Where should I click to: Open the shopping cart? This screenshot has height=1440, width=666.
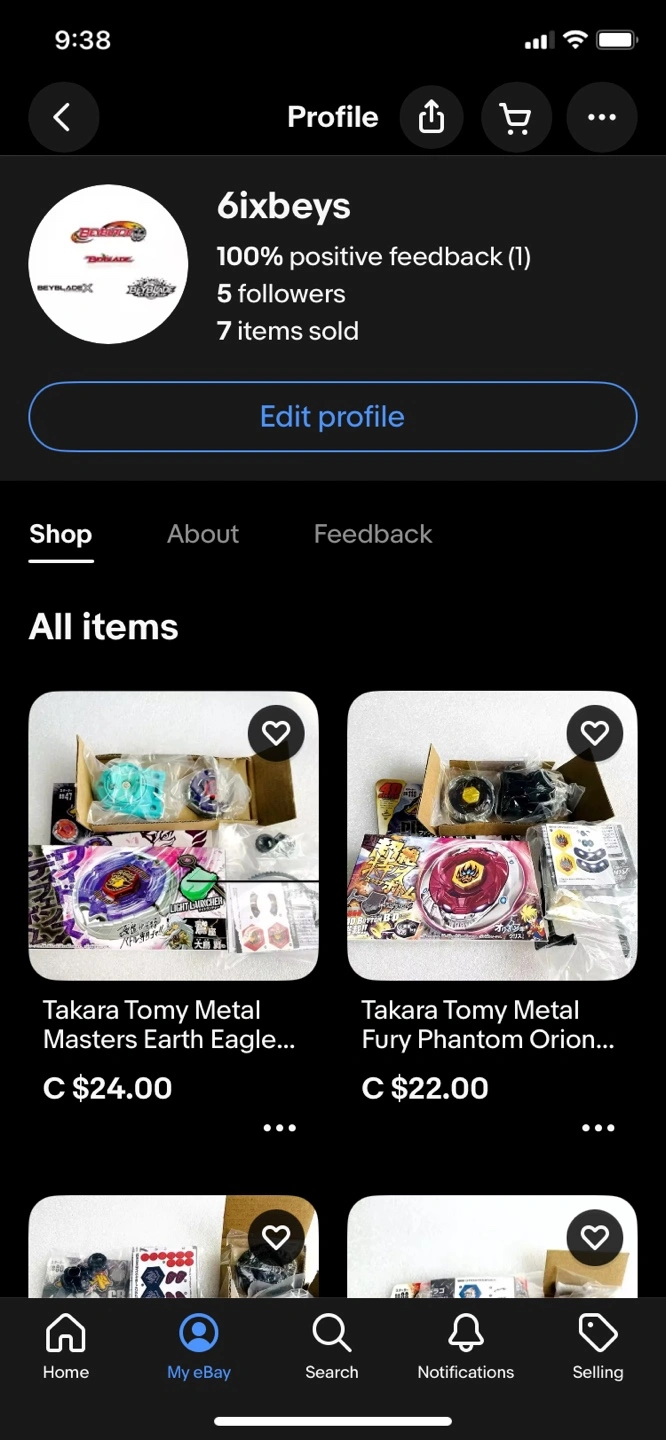516,117
